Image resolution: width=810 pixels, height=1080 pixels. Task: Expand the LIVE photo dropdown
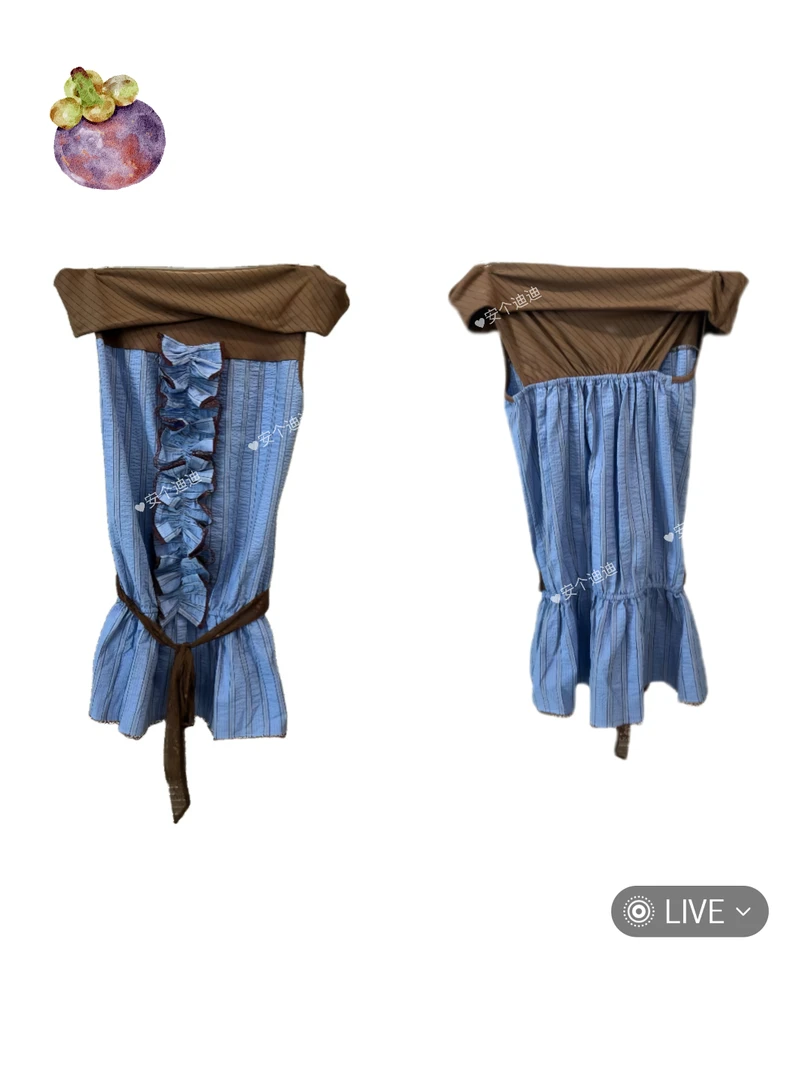click(741, 911)
